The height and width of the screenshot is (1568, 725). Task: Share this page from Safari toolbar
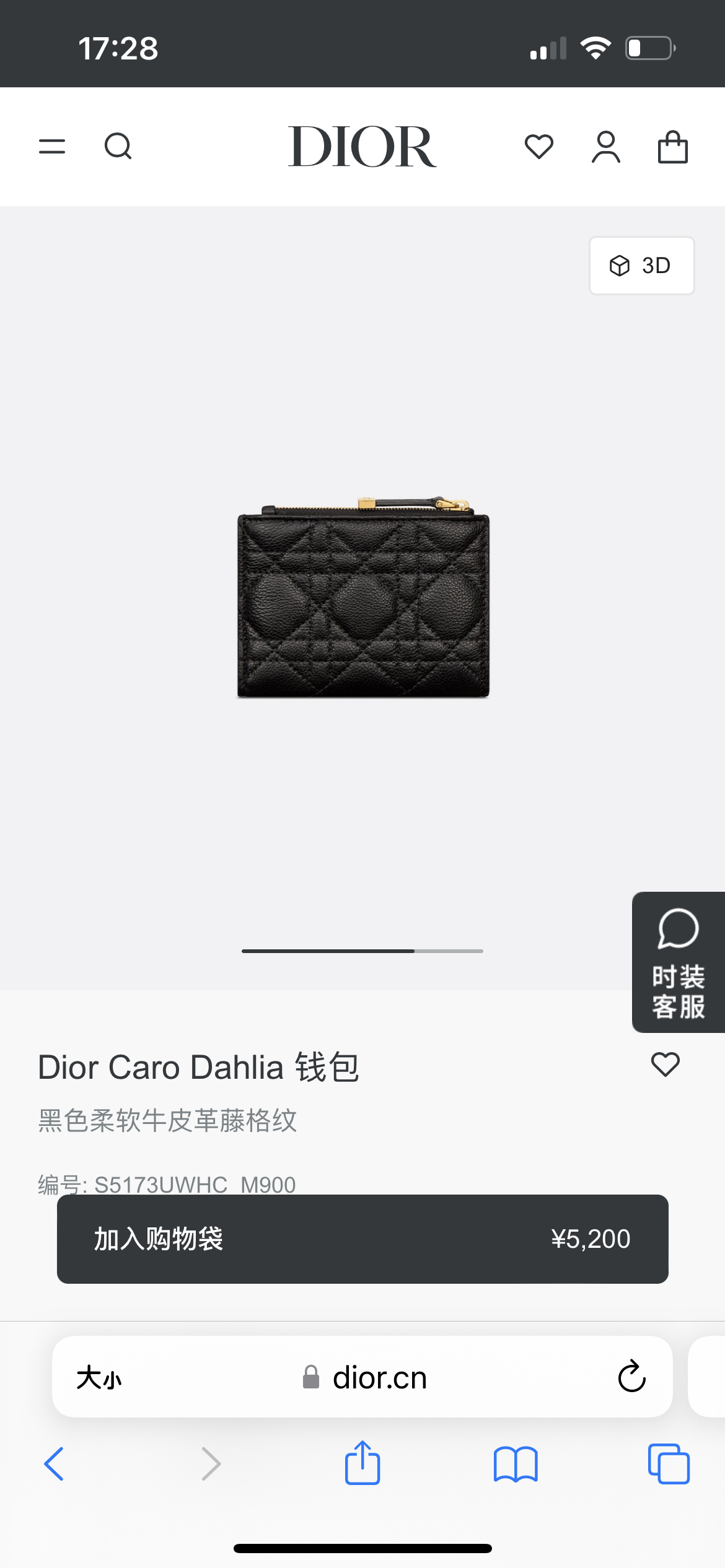(362, 1463)
